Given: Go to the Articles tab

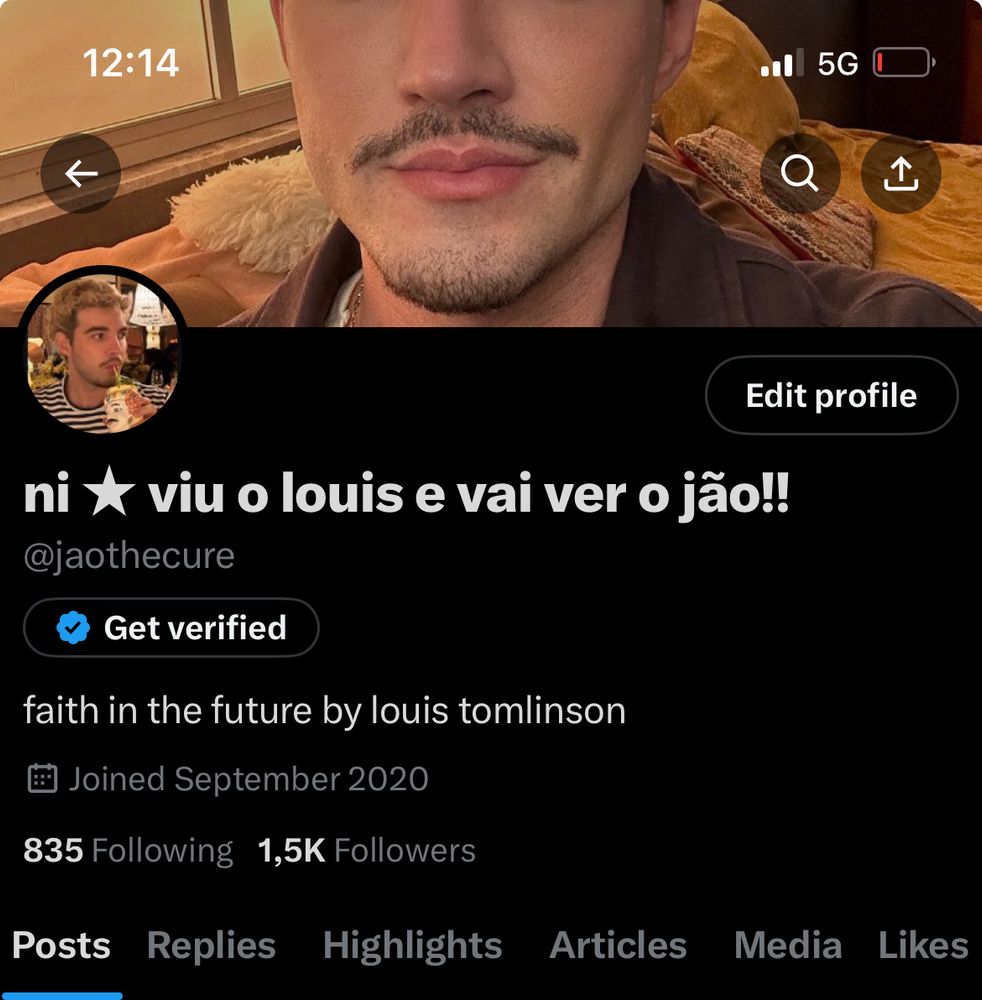Looking at the screenshot, I should click(x=618, y=945).
